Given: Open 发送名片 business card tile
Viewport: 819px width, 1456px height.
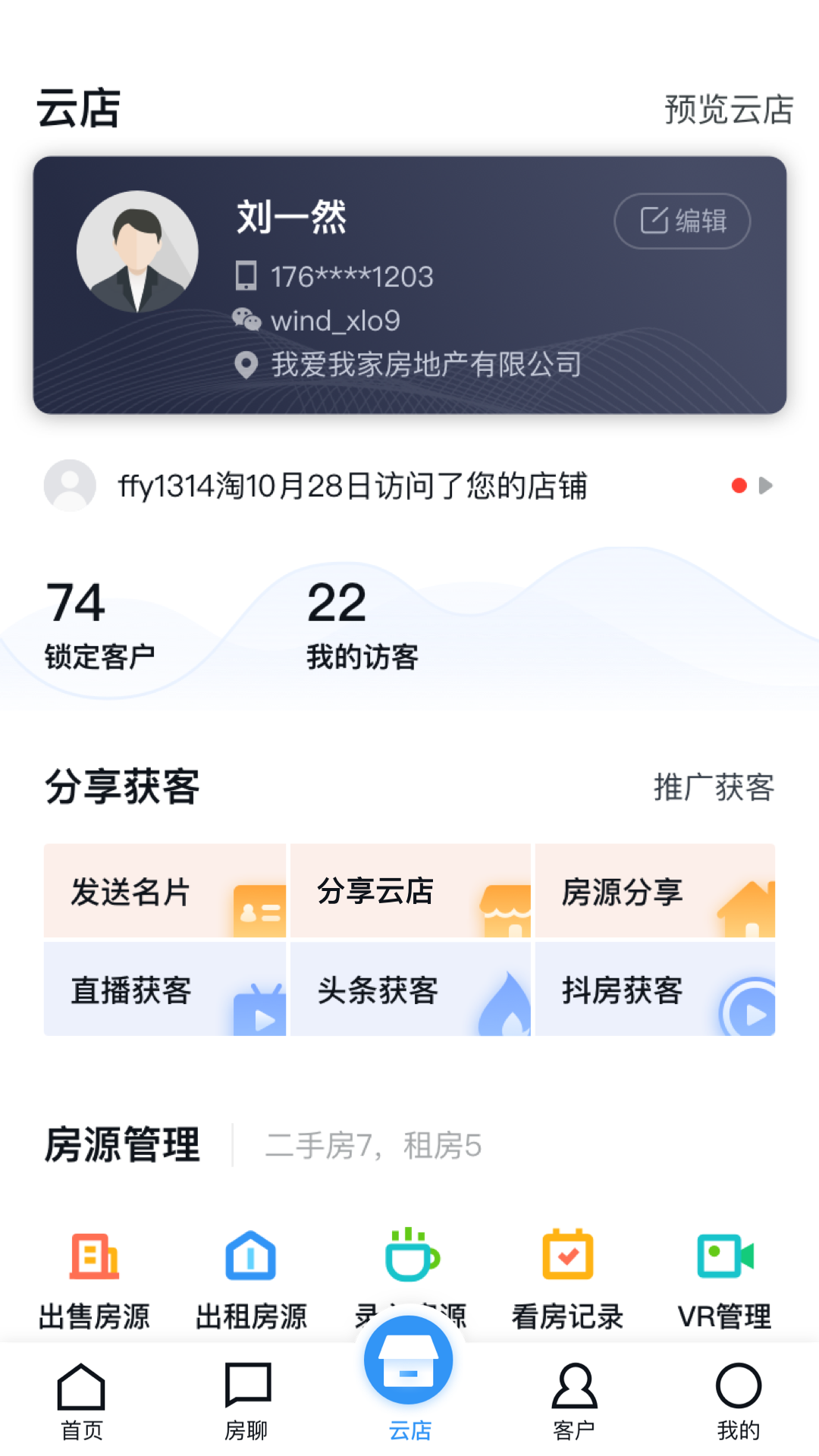Looking at the screenshot, I should point(164,892).
